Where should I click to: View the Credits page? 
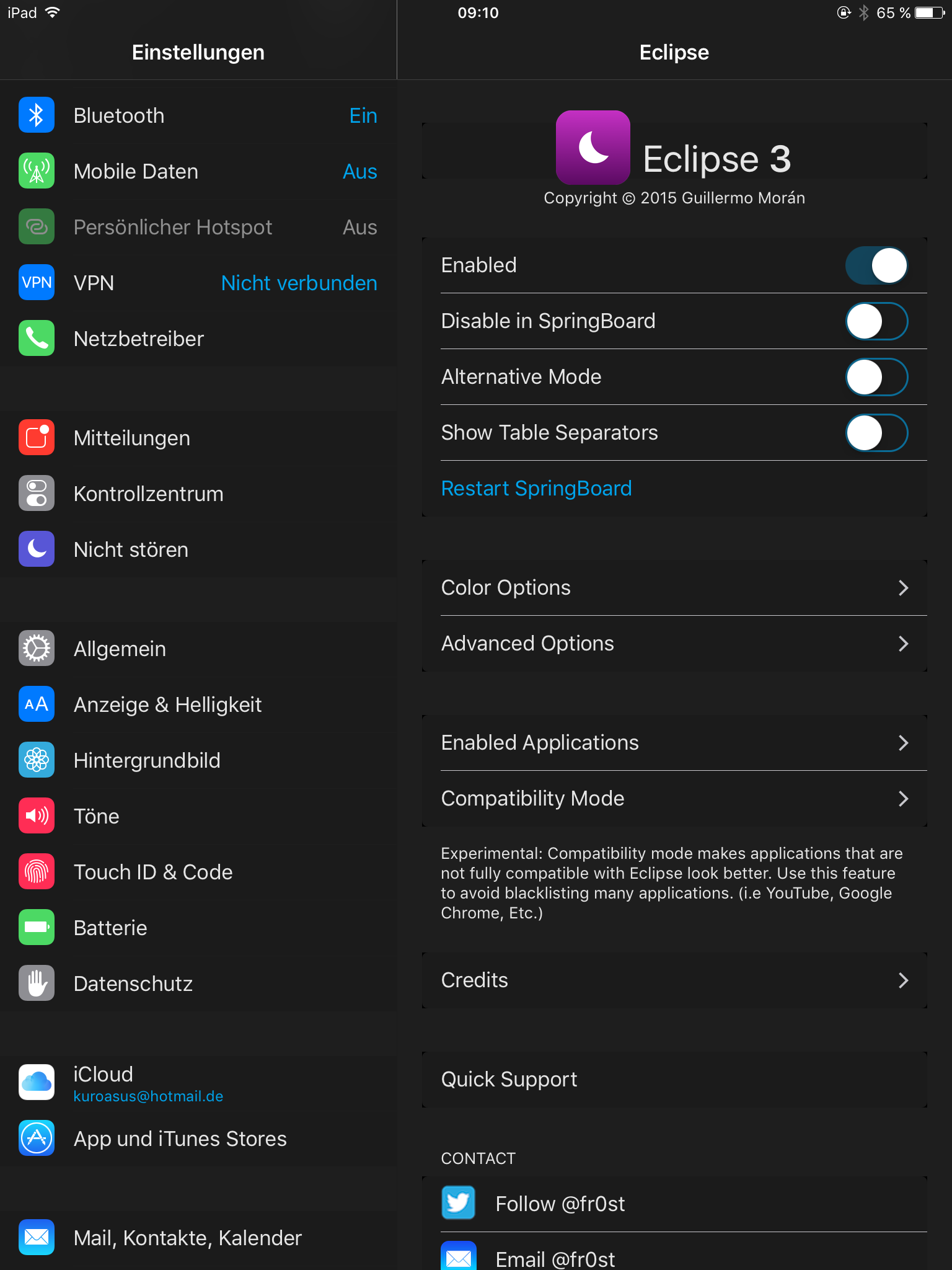coord(674,980)
